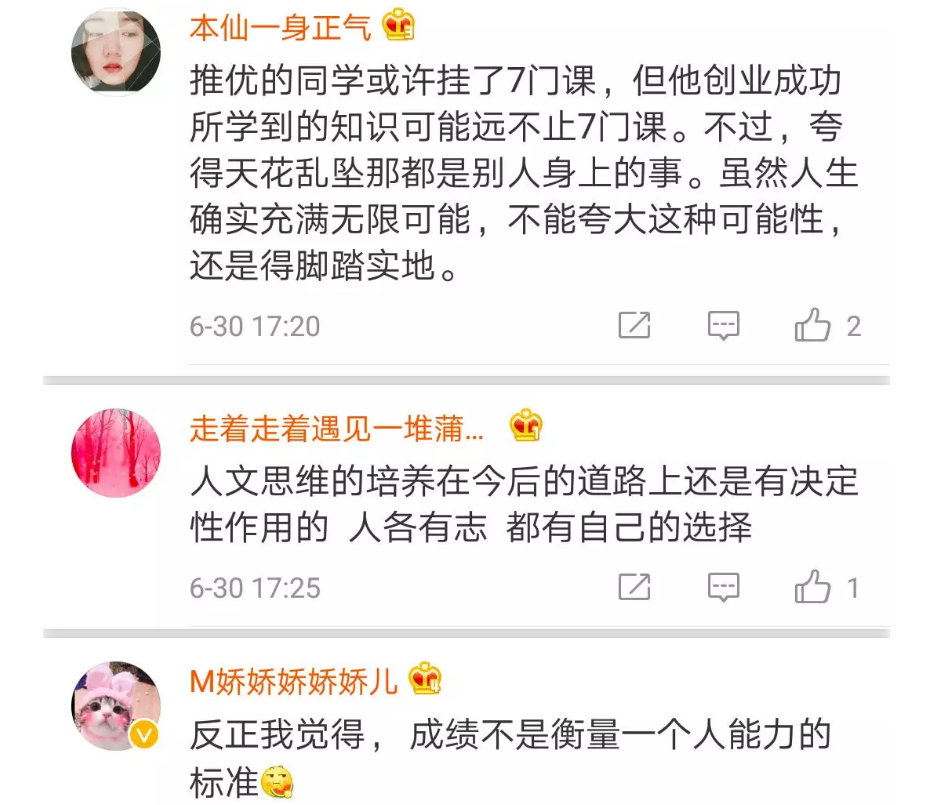Repost the comment posted at 17:25
Image resolution: width=925 pixels, height=805 pixels.
pos(634,587)
